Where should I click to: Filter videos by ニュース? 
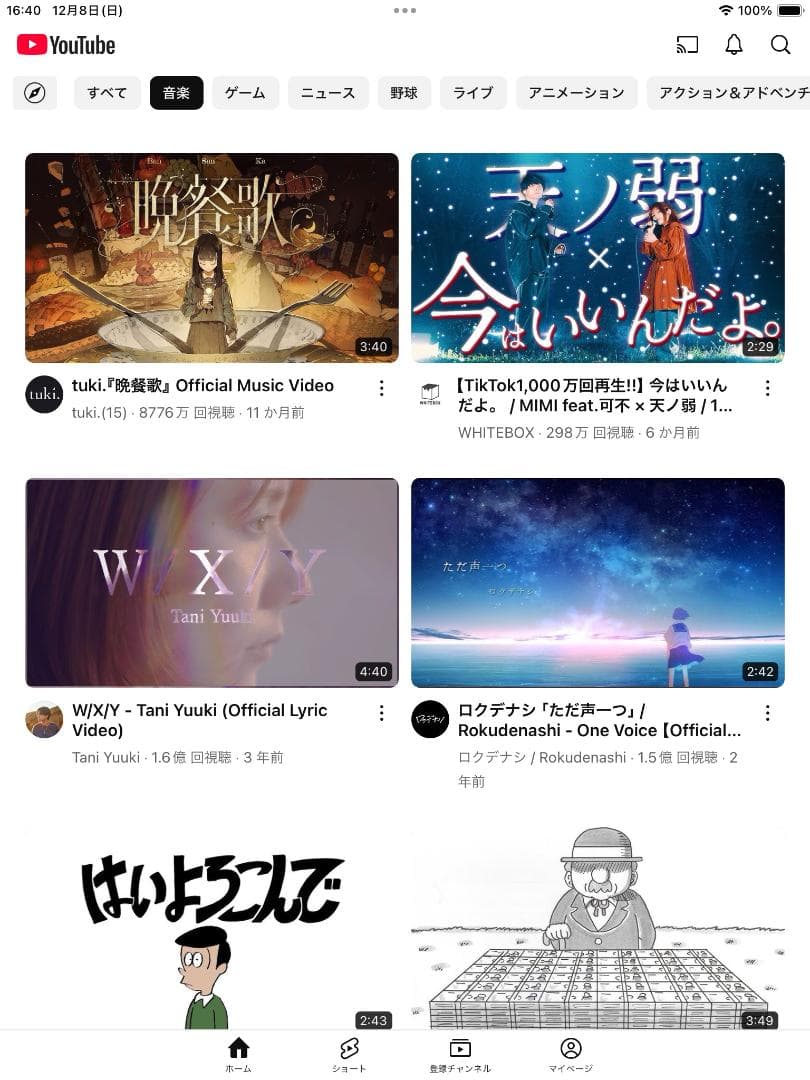pyautogui.click(x=328, y=93)
